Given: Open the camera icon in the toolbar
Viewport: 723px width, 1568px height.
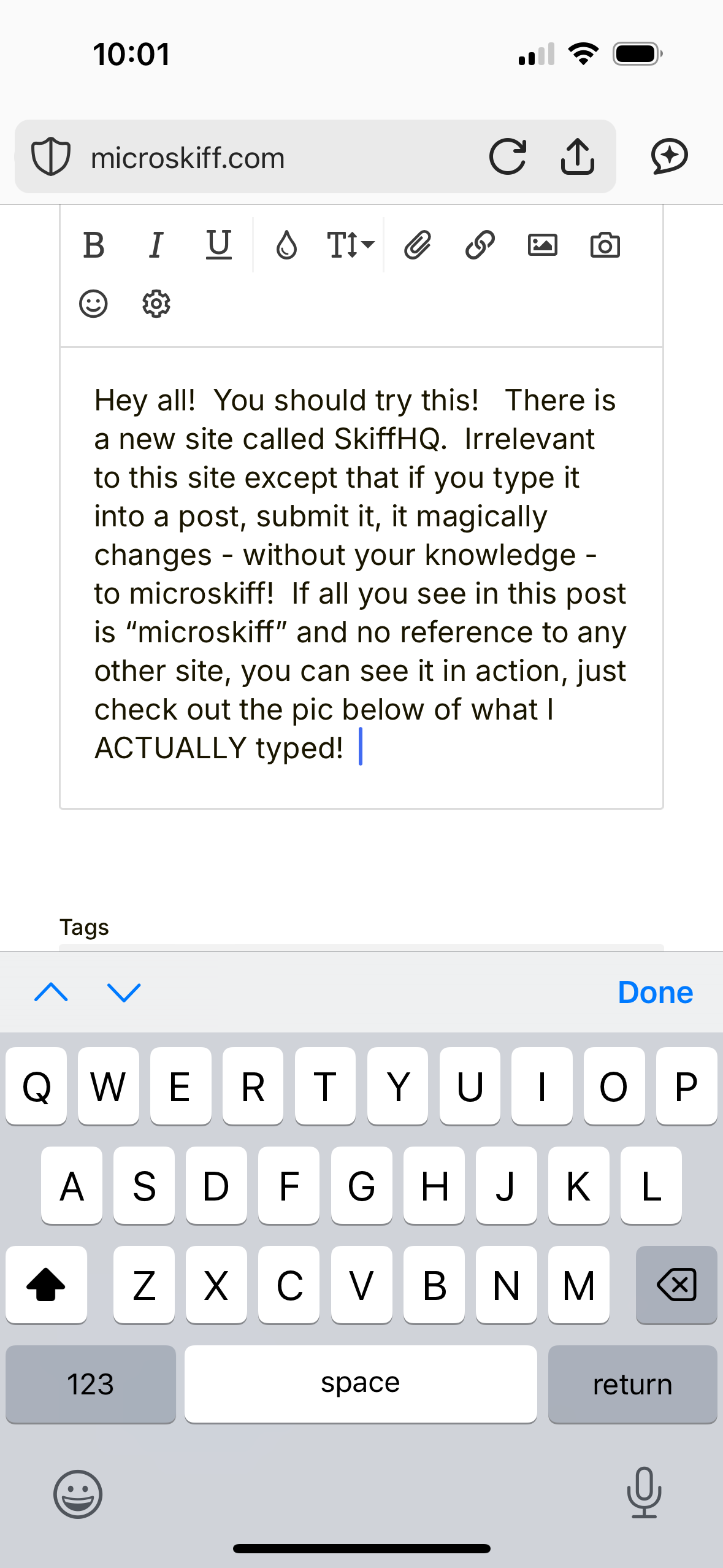Looking at the screenshot, I should coord(605,245).
